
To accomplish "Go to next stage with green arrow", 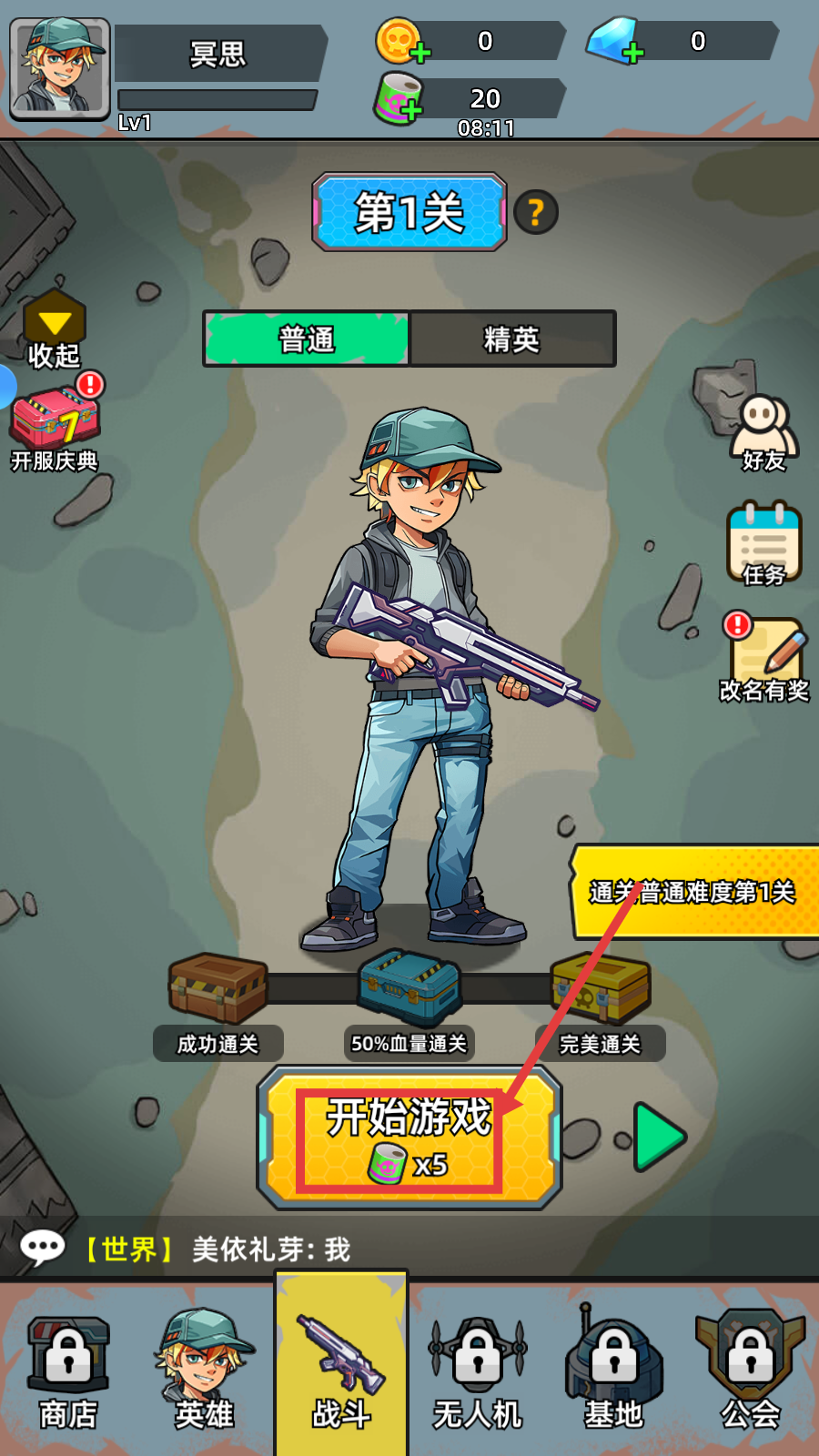I will pyautogui.click(x=659, y=1137).
